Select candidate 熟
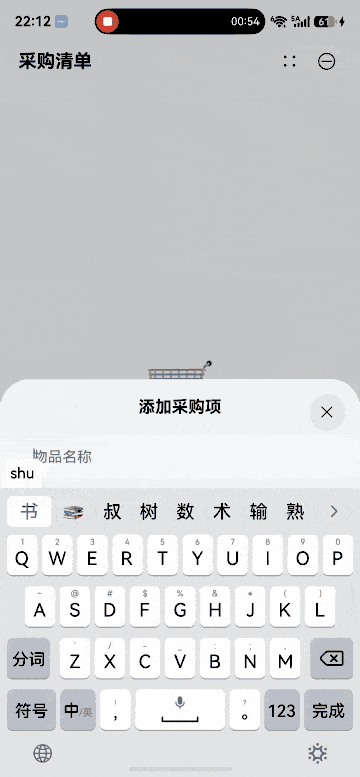The width and height of the screenshot is (360, 777). 295,511
